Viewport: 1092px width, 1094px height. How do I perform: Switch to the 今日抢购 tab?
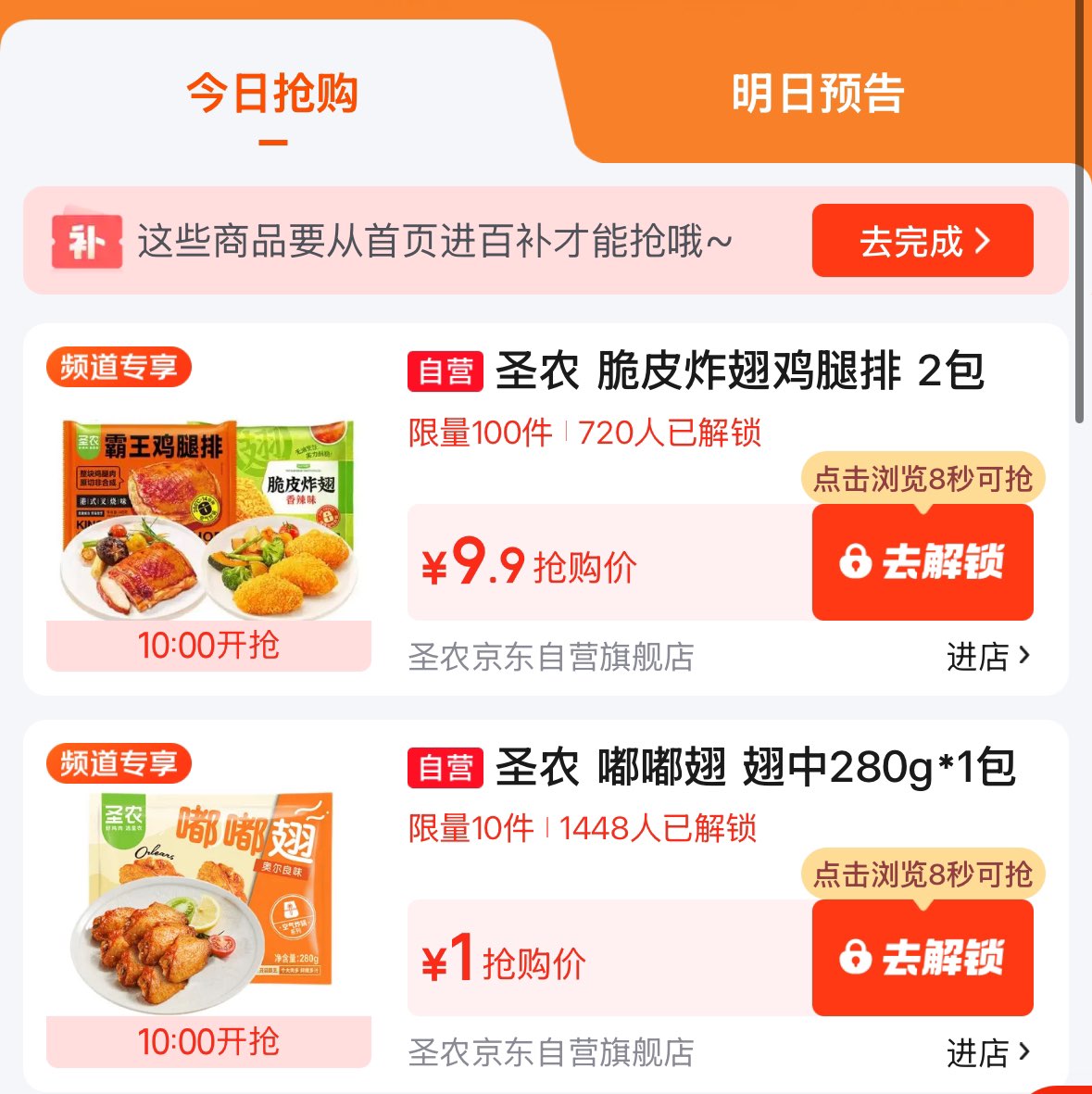pos(272,94)
